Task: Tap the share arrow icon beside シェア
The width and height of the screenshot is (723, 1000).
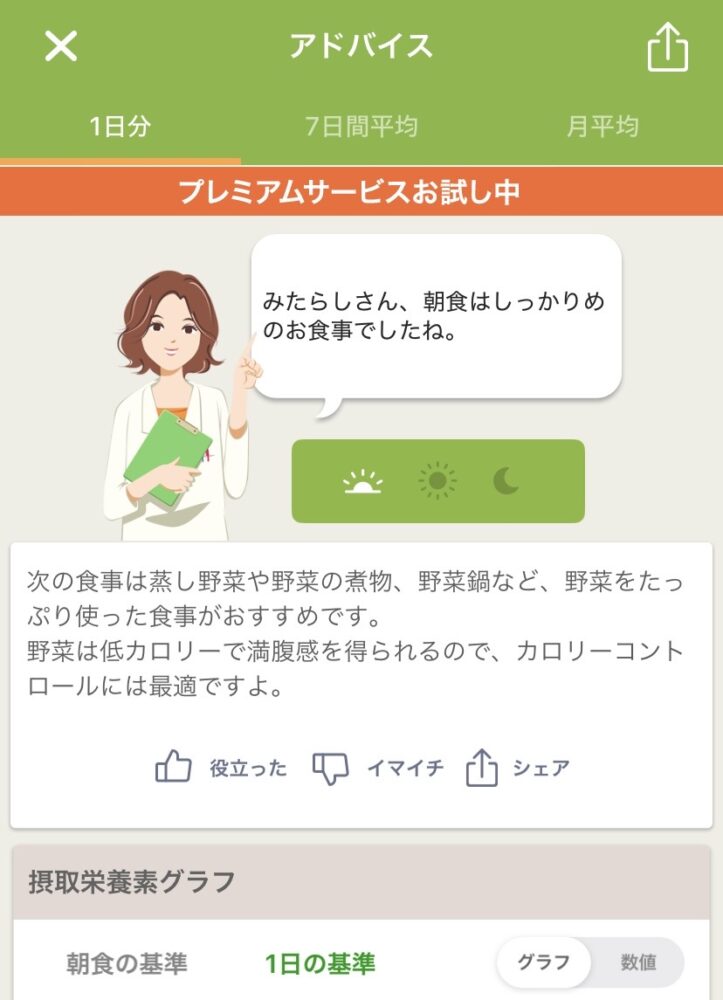Action: (x=485, y=768)
